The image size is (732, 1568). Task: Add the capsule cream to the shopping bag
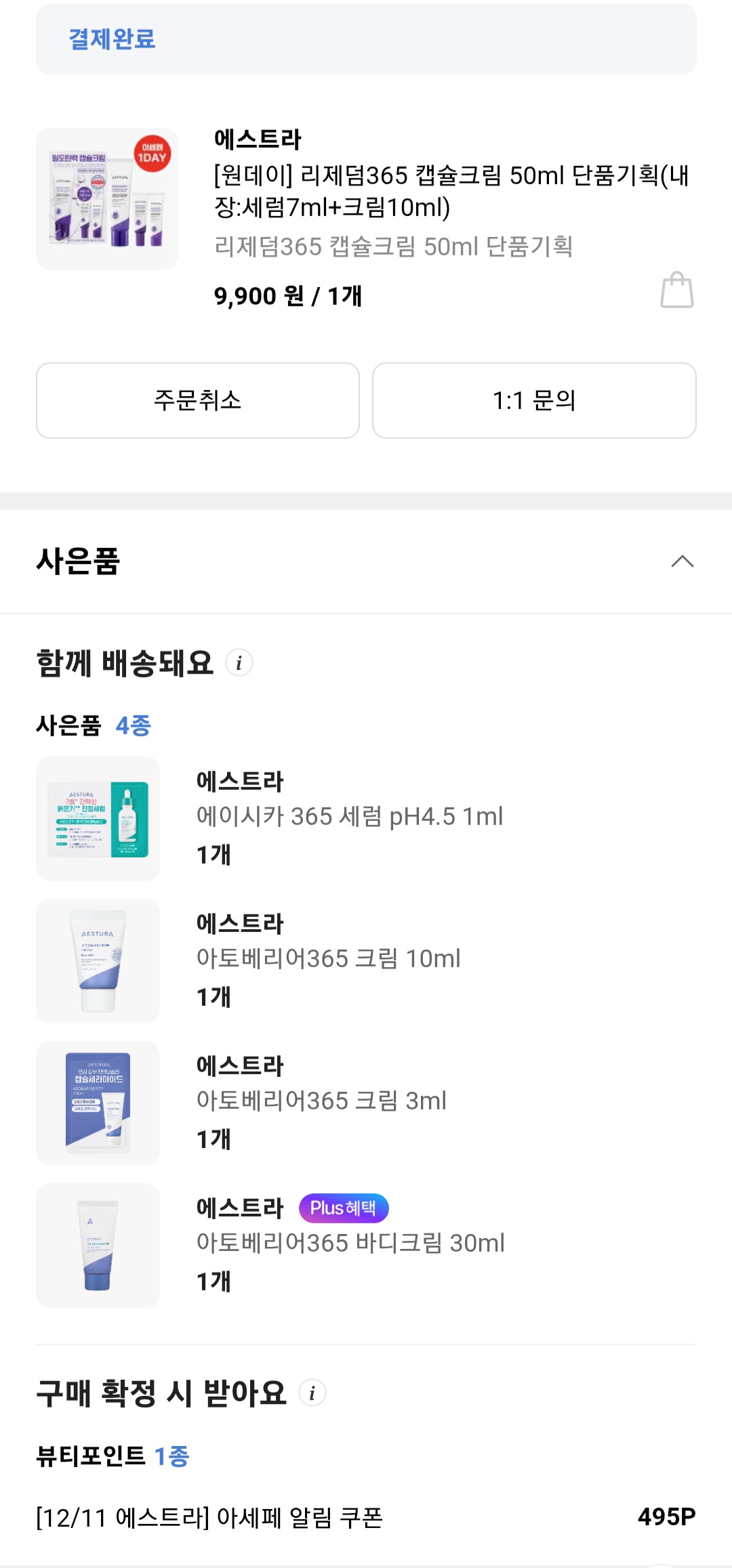click(676, 290)
